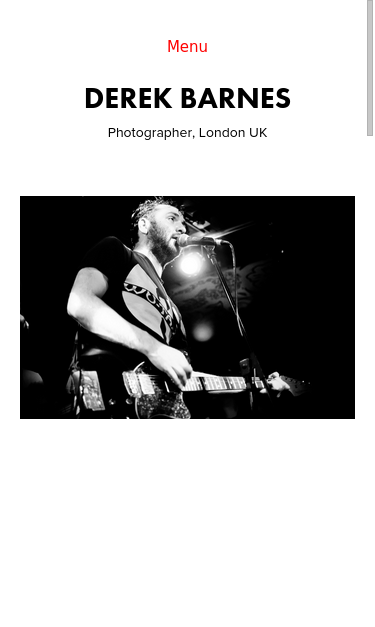Image resolution: width=375 pixels, height=627 pixels.
Task: Open the guitarist concert photo
Action: pyautogui.click(x=187, y=307)
